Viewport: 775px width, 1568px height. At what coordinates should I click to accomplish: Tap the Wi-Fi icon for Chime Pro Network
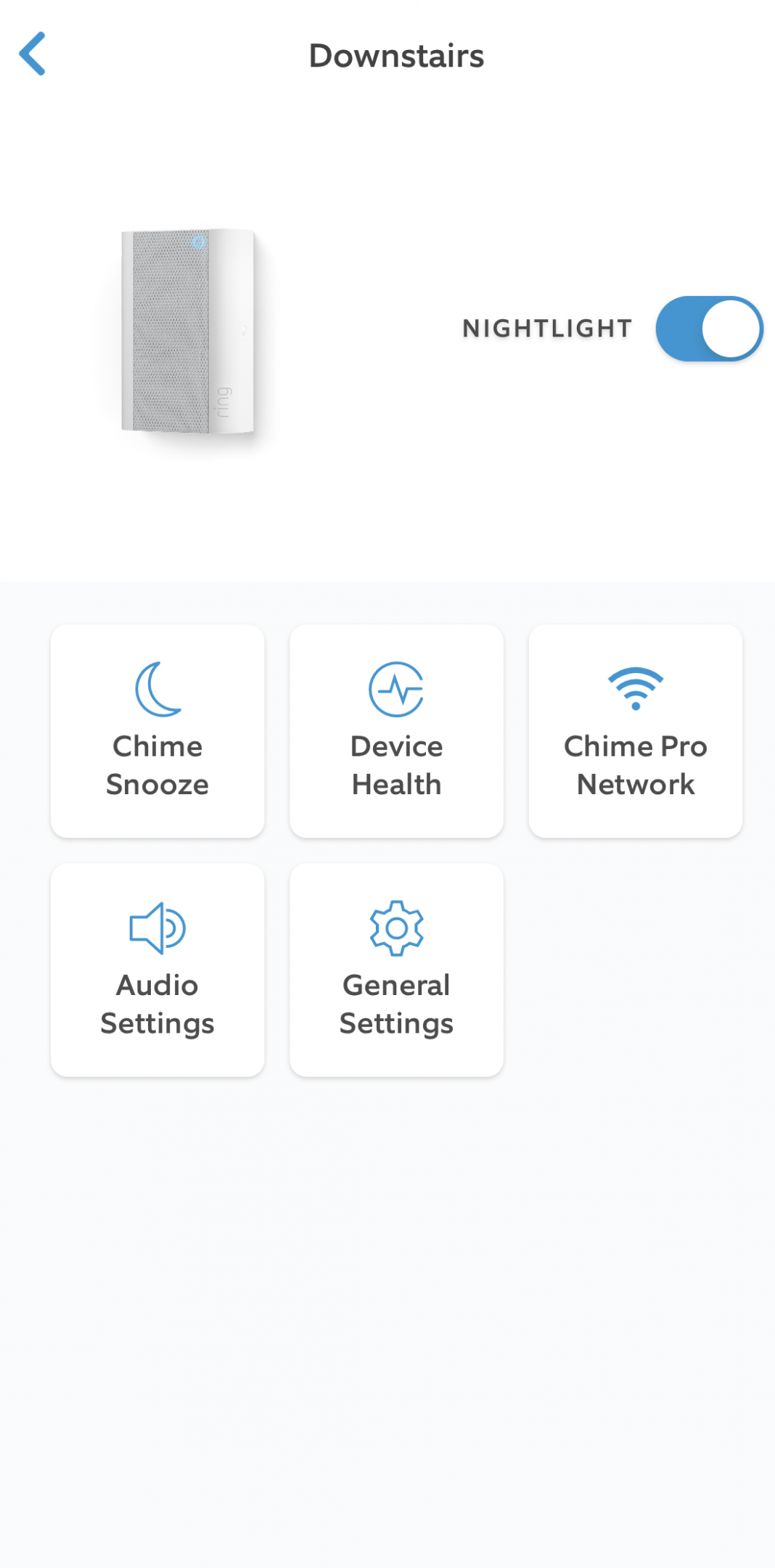(635, 688)
